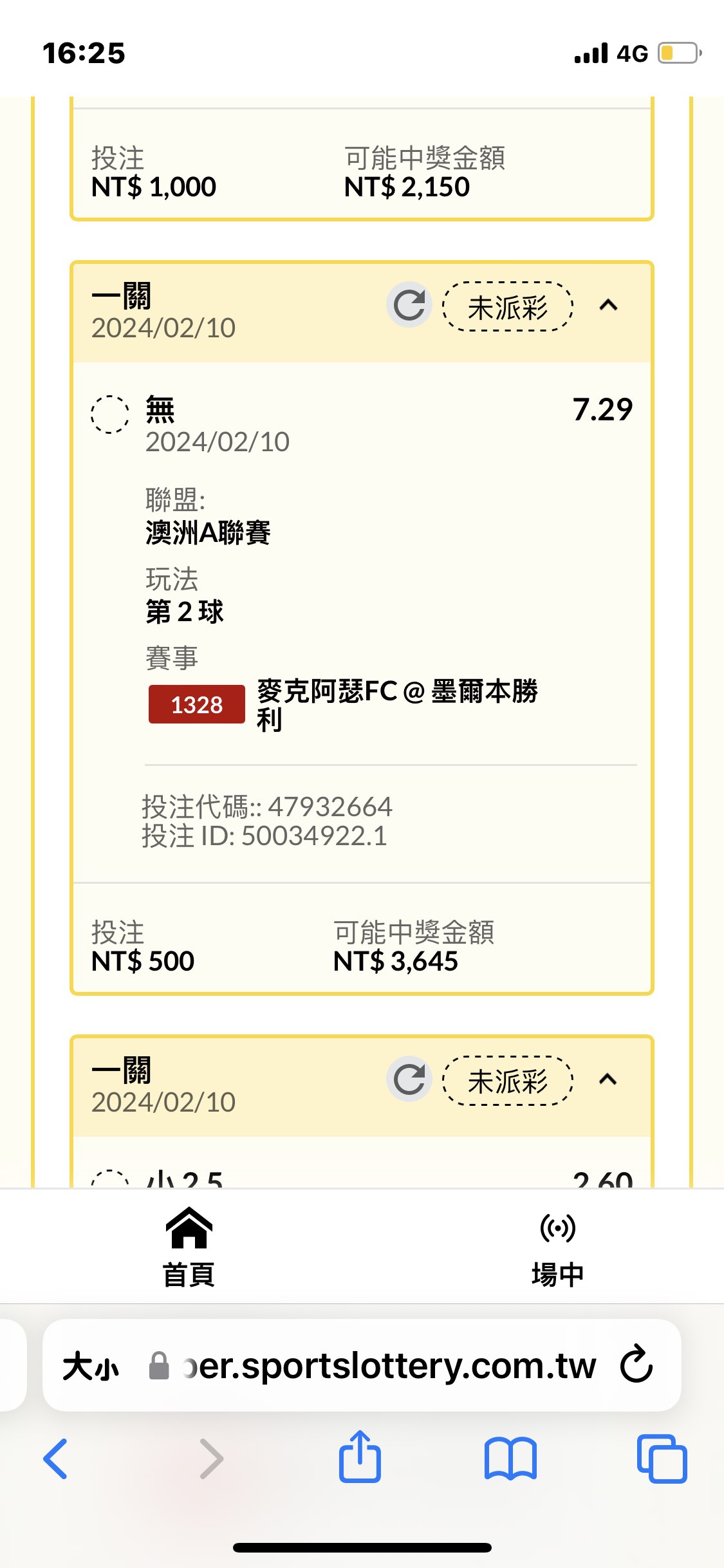The width and height of the screenshot is (724, 1568).
Task: Go back to the previous page
Action: pos(55,1459)
